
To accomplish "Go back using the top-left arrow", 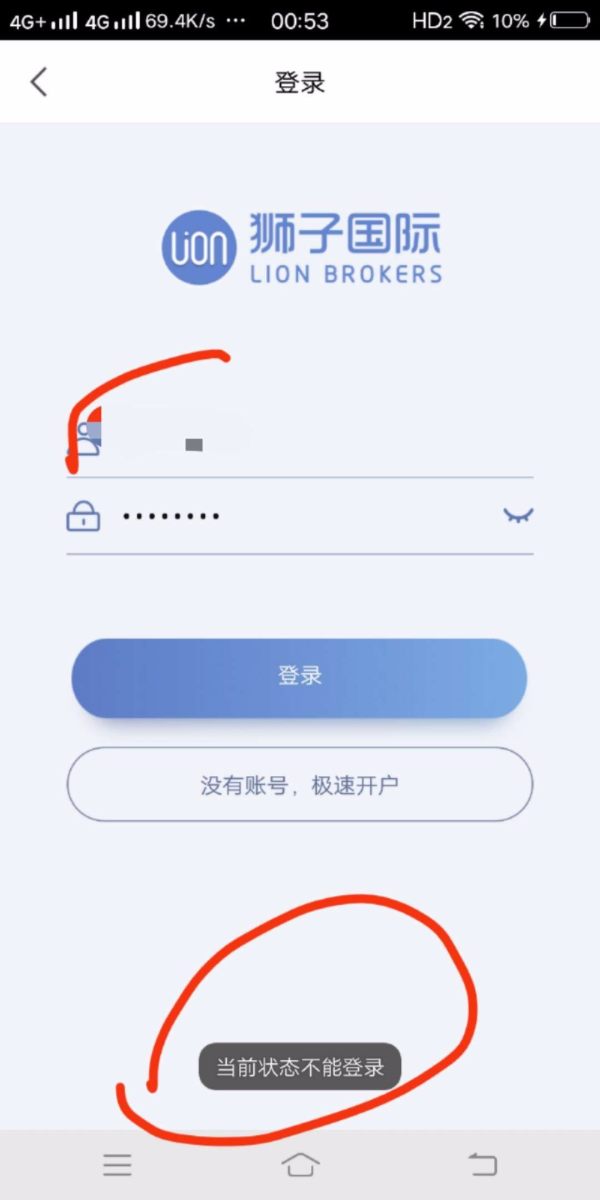I will point(39,82).
